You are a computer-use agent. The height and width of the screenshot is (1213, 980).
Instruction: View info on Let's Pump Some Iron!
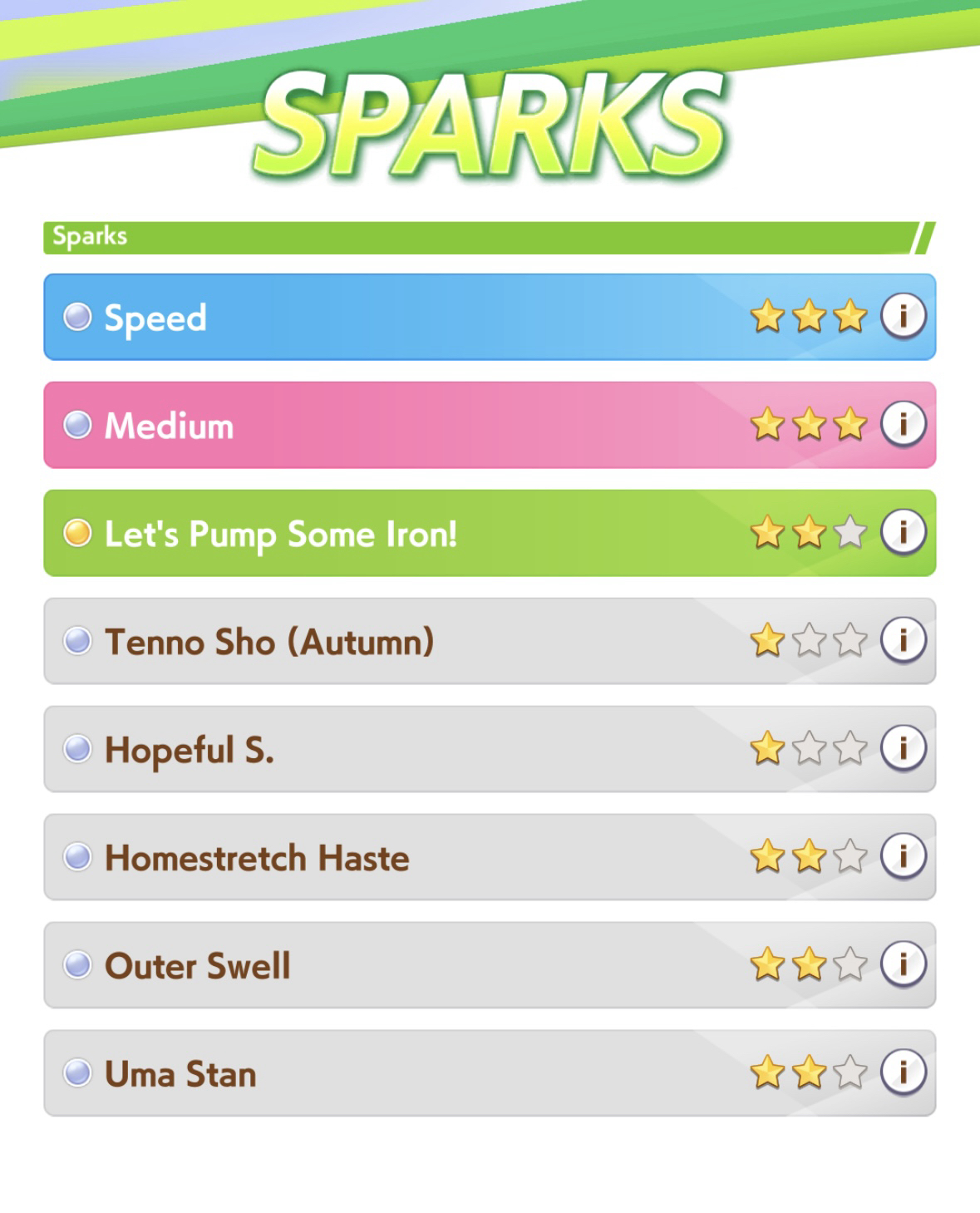(x=903, y=532)
